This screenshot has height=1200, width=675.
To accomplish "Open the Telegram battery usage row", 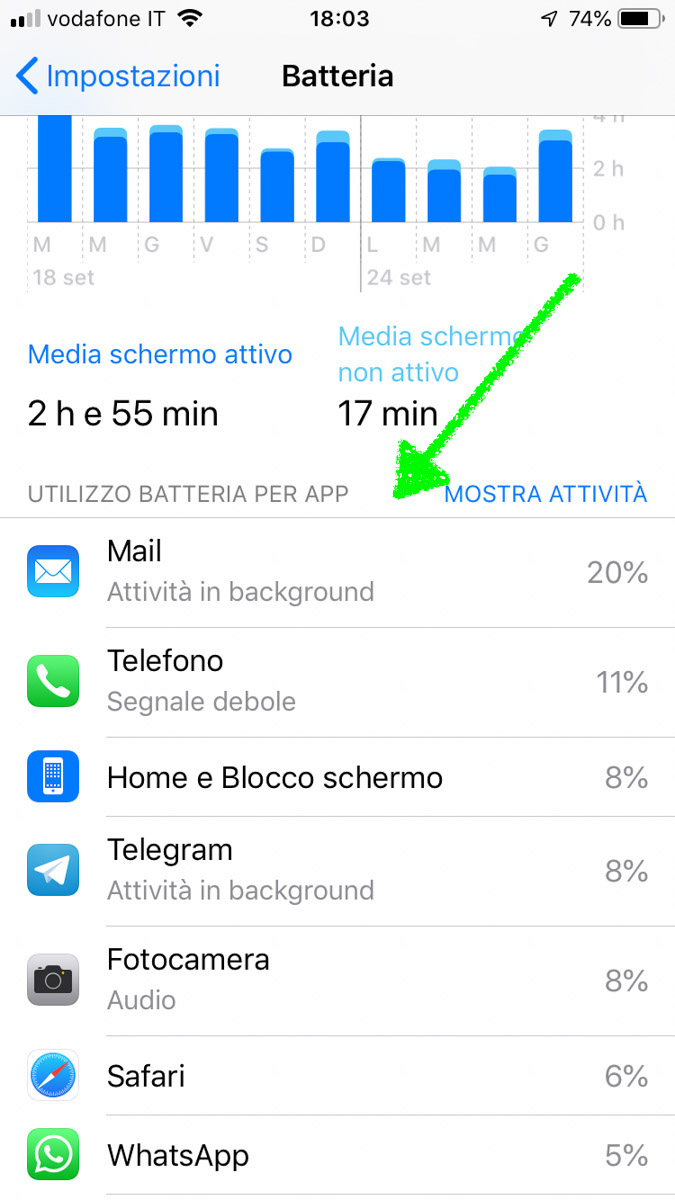I will pos(337,871).
